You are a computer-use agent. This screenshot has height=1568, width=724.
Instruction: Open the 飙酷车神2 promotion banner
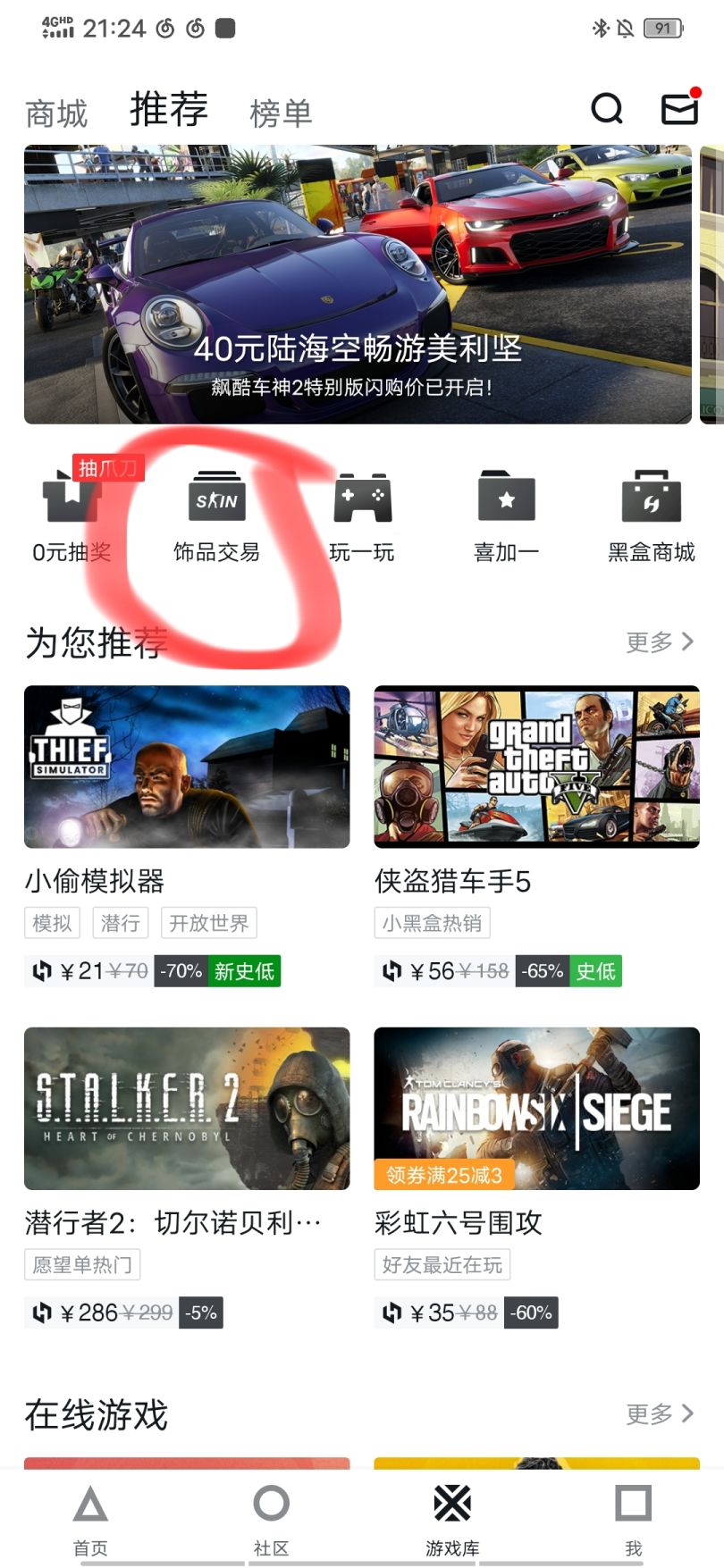(x=358, y=284)
